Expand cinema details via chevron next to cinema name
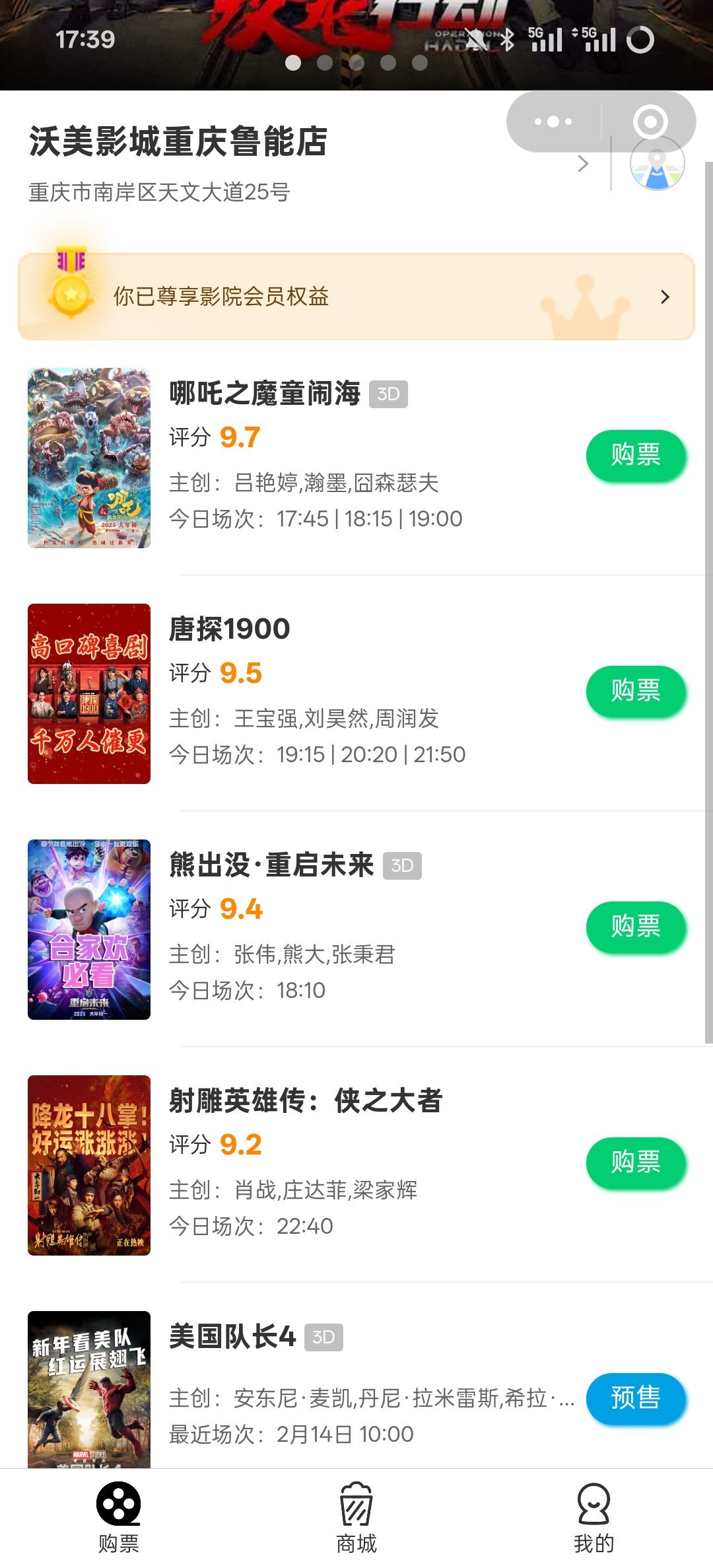 584,163
